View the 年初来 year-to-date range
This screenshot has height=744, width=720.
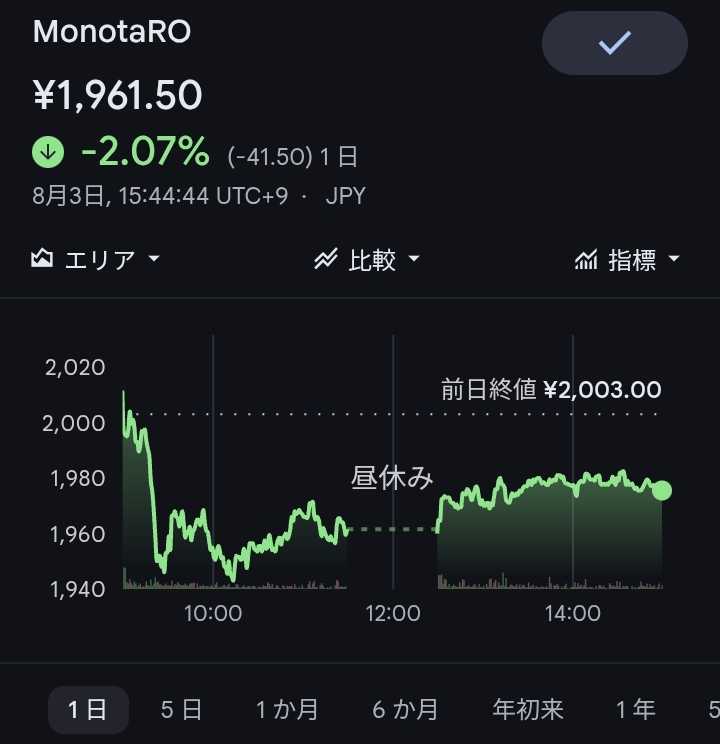point(528,710)
